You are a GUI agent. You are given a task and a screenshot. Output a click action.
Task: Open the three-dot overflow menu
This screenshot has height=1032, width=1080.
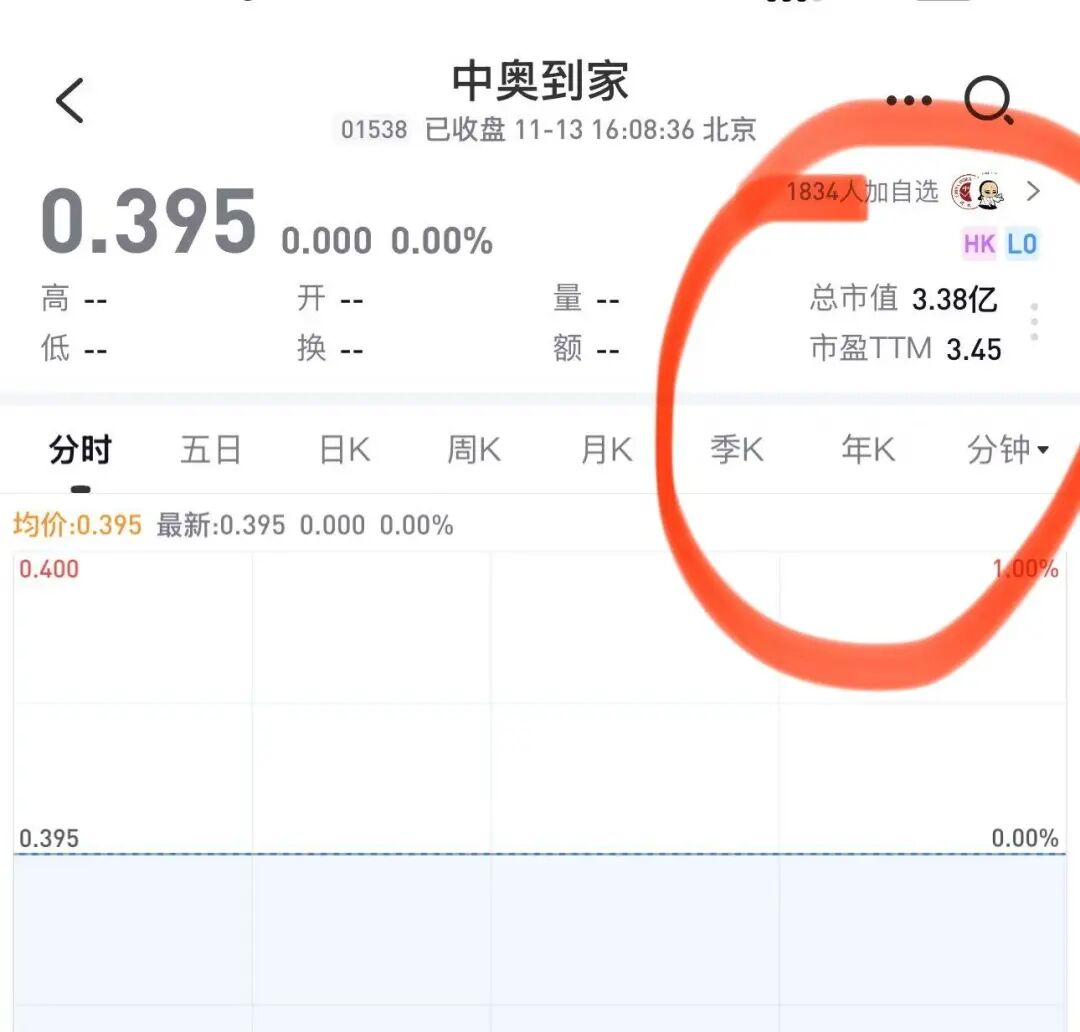(x=908, y=101)
